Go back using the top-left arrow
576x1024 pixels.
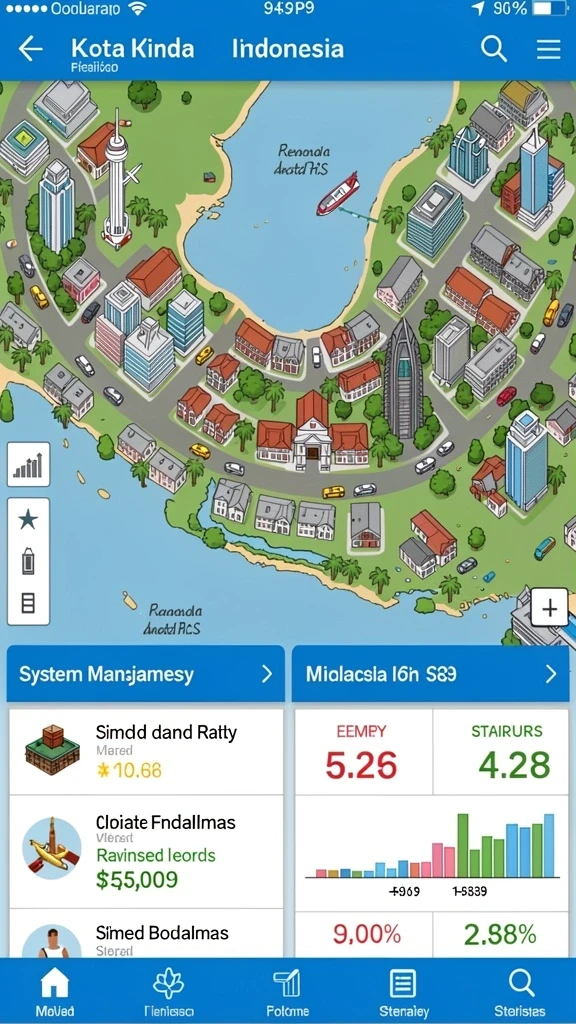click(30, 49)
